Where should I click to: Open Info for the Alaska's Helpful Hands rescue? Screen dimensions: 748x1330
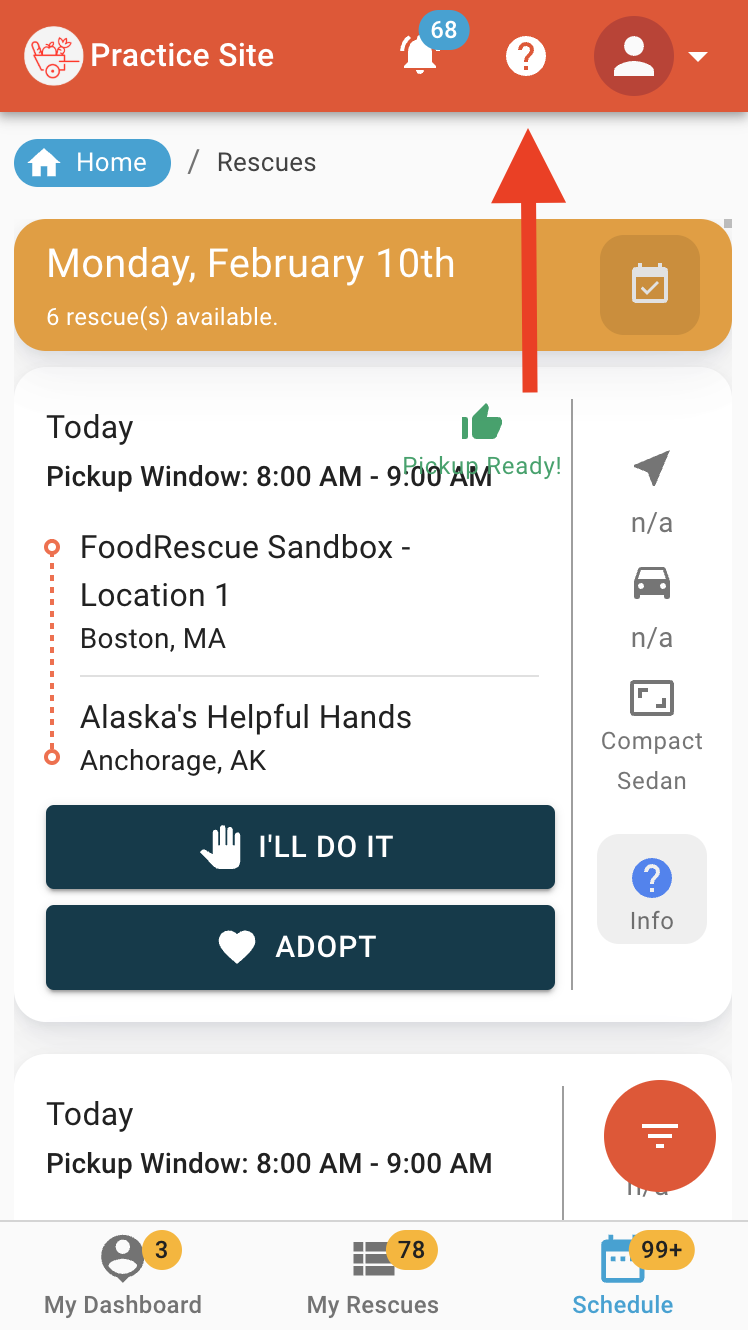pyautogui.click(x=651, y=889)
